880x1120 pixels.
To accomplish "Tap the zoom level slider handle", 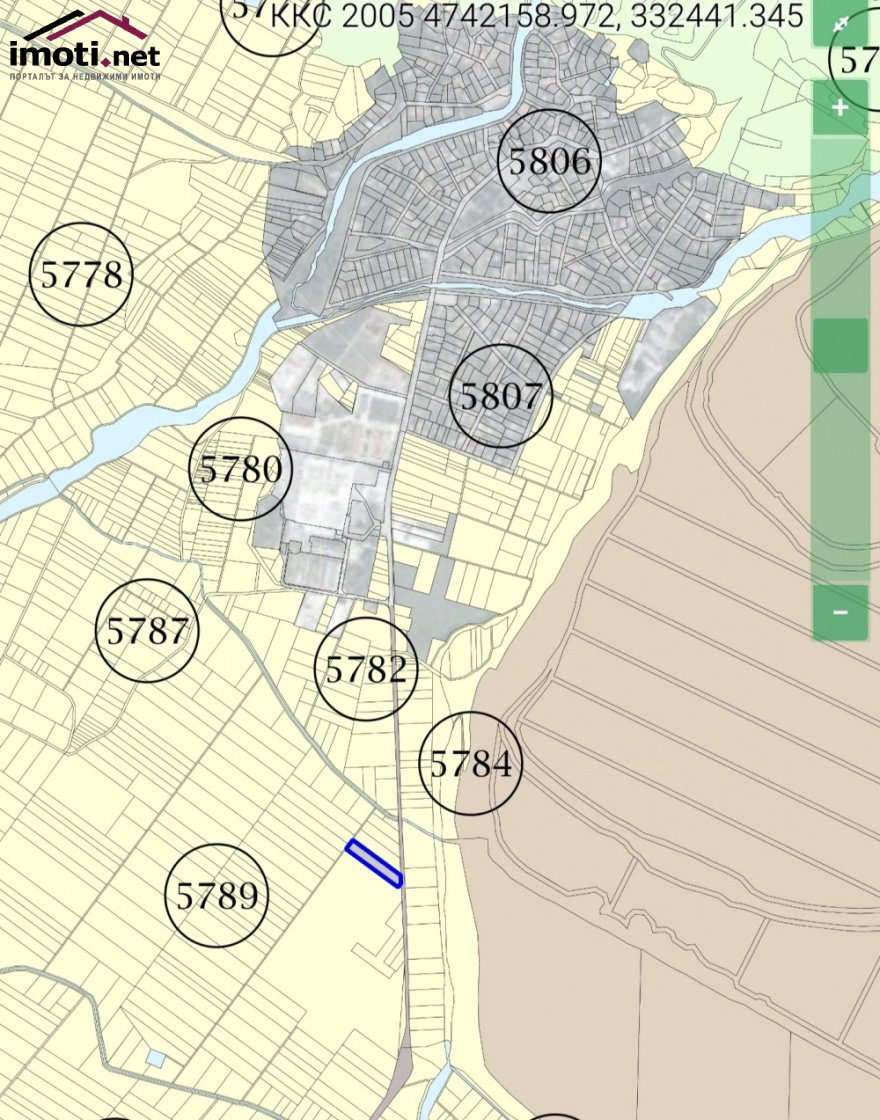I will click(840, 346).
